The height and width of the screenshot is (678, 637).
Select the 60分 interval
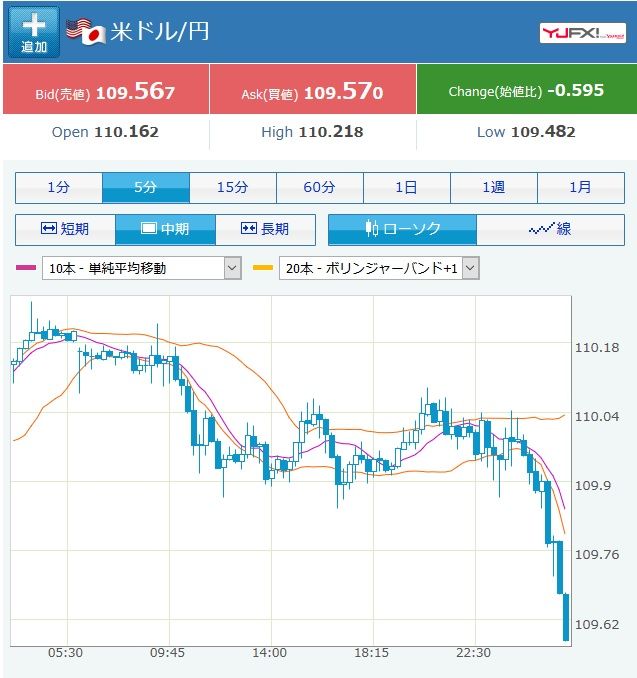coord(320,188)
